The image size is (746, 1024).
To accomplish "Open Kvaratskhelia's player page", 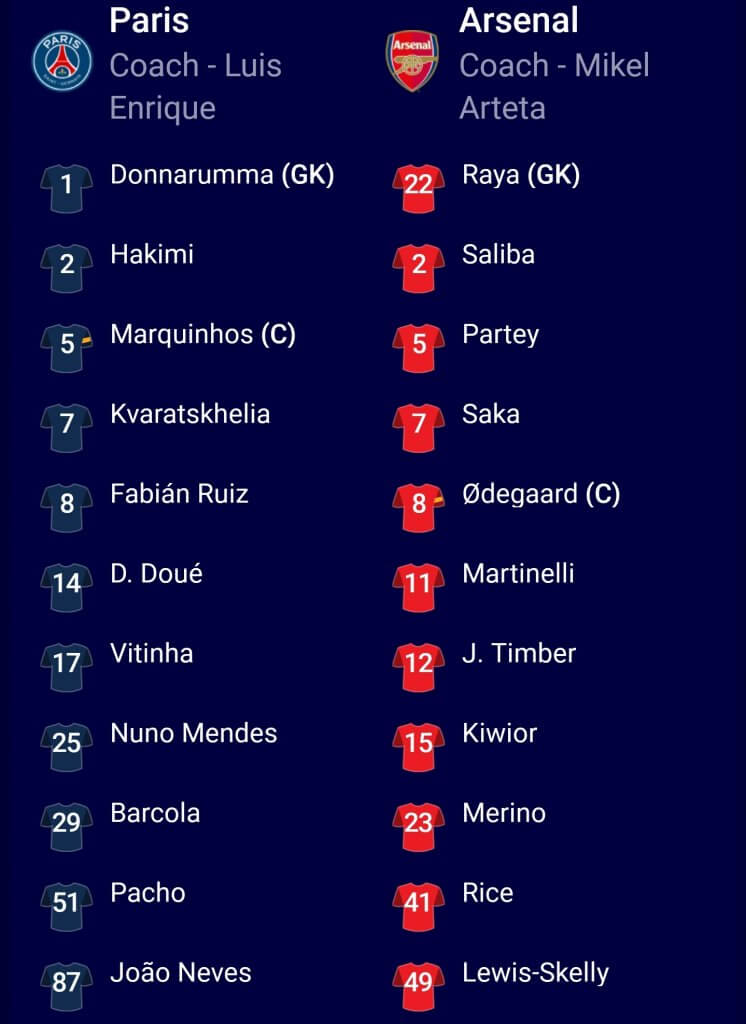I will coord(189,414).
